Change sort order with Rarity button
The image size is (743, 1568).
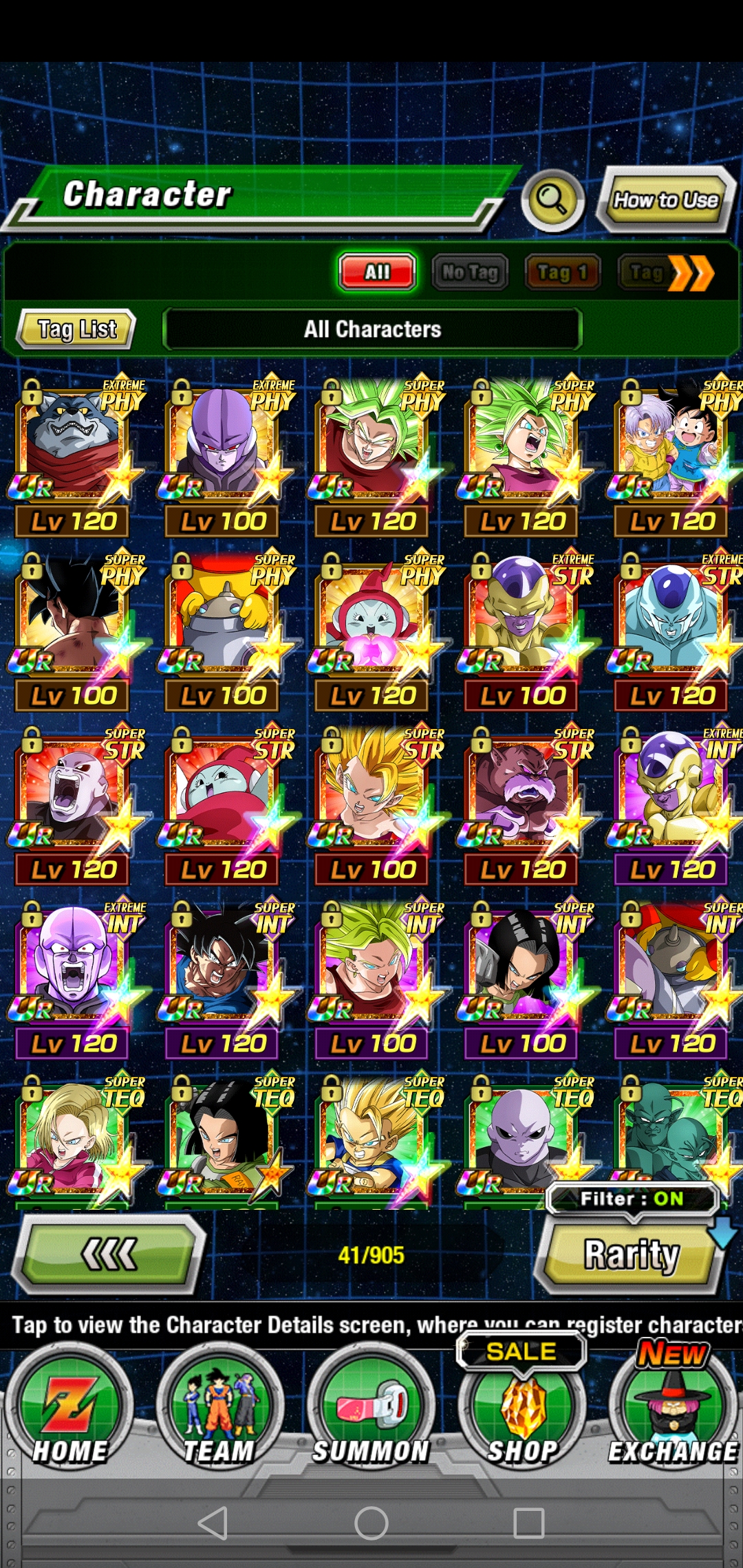click(x=631, y=1254)
